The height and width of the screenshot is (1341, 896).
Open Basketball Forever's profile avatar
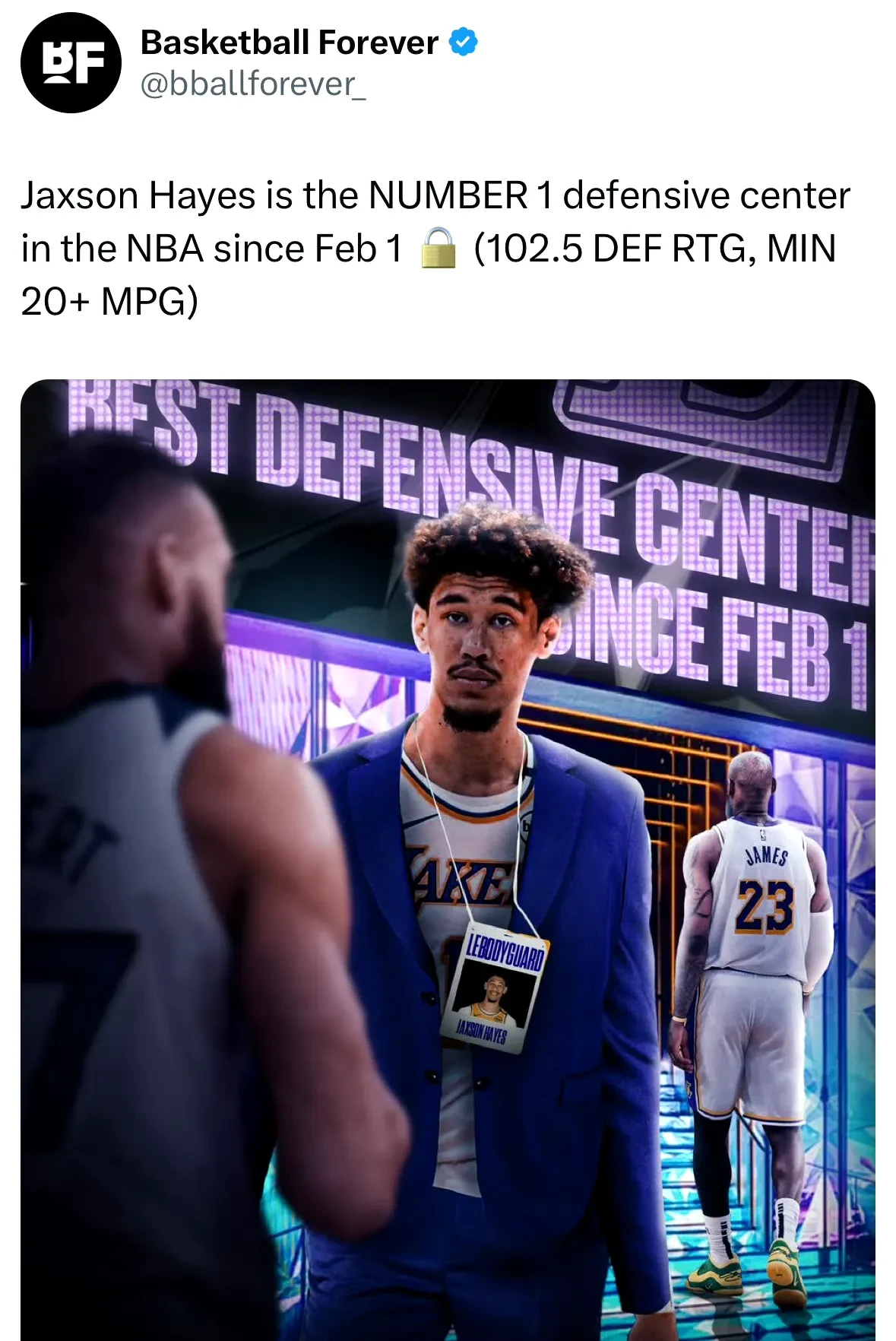click(71, 63)
